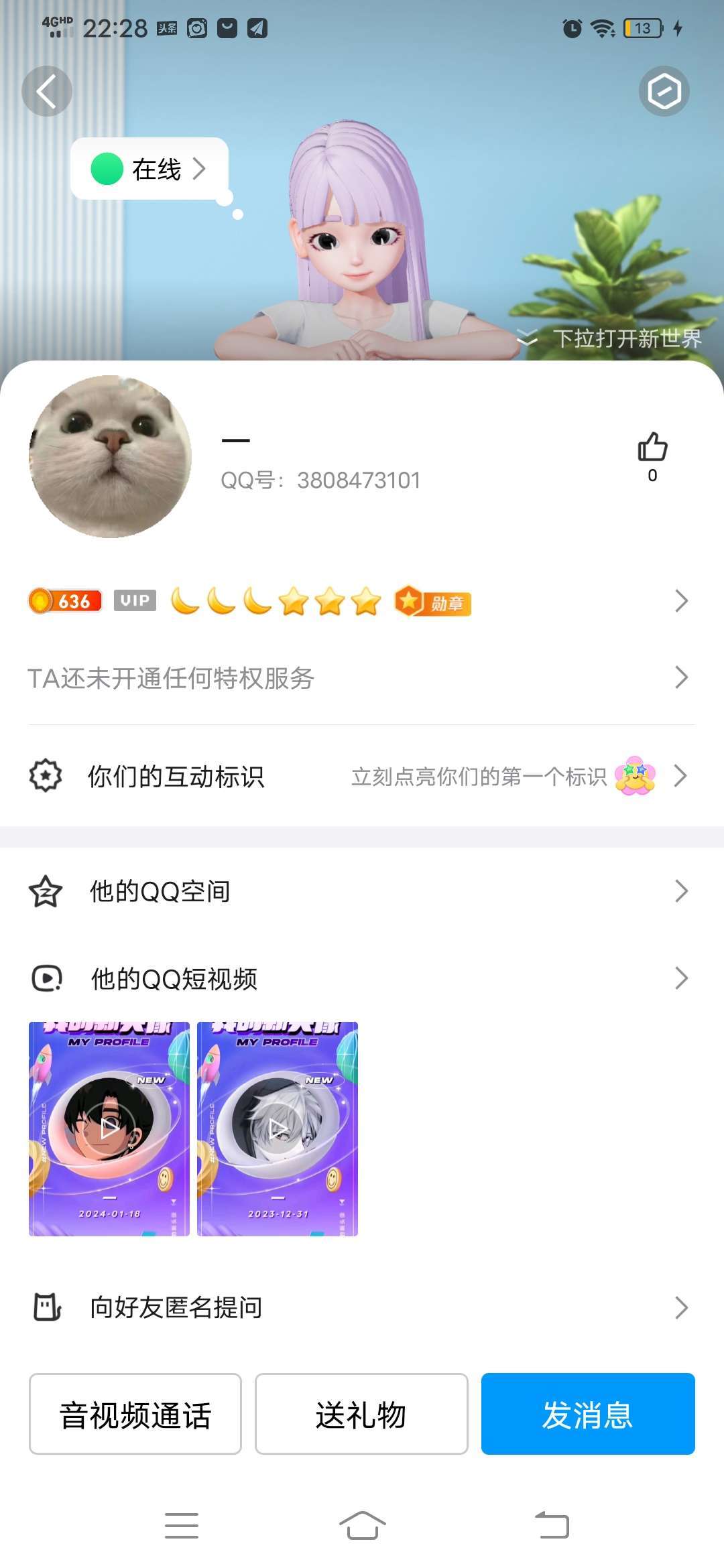
Task: Open 他的QQ空间
Action: [362, 891]
